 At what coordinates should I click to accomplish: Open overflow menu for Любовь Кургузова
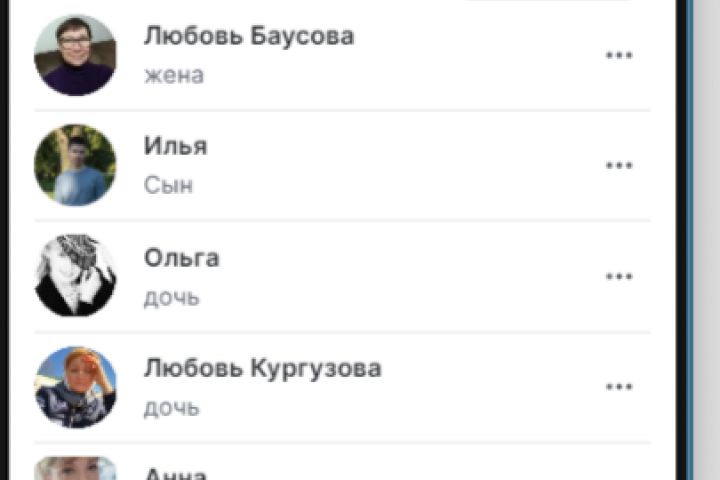click(x=619, y=387)
